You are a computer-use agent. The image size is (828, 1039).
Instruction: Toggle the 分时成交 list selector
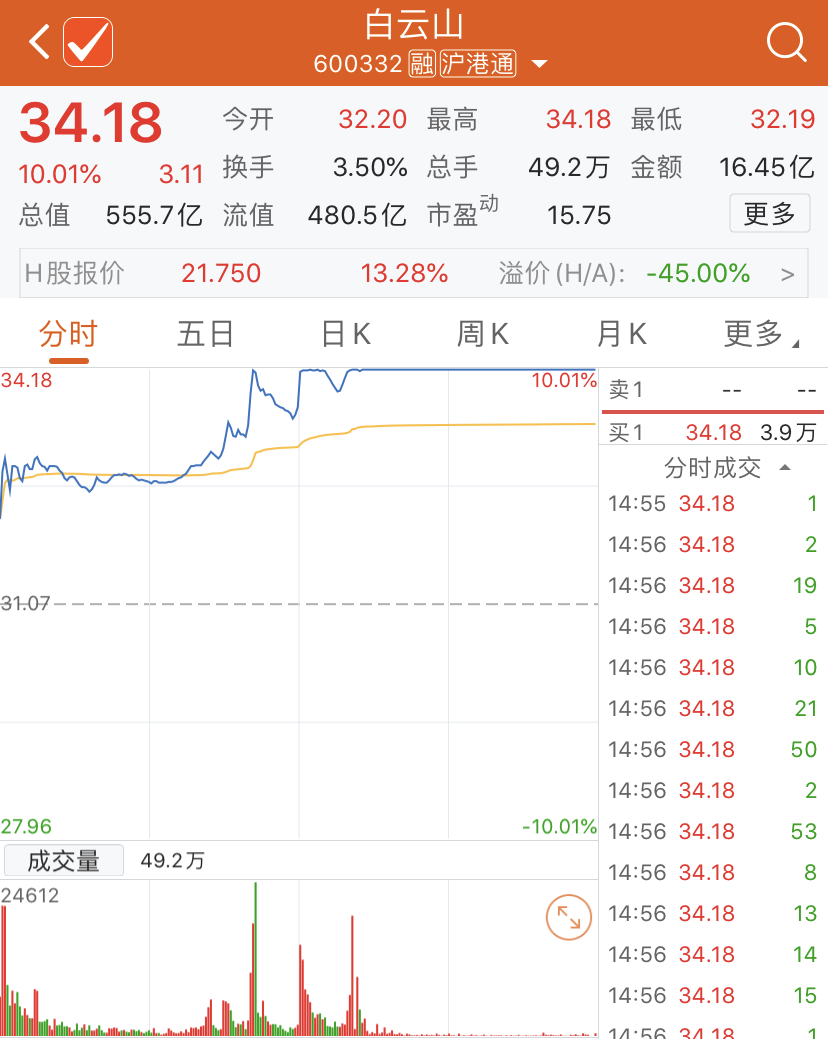(x=726, y=467)
